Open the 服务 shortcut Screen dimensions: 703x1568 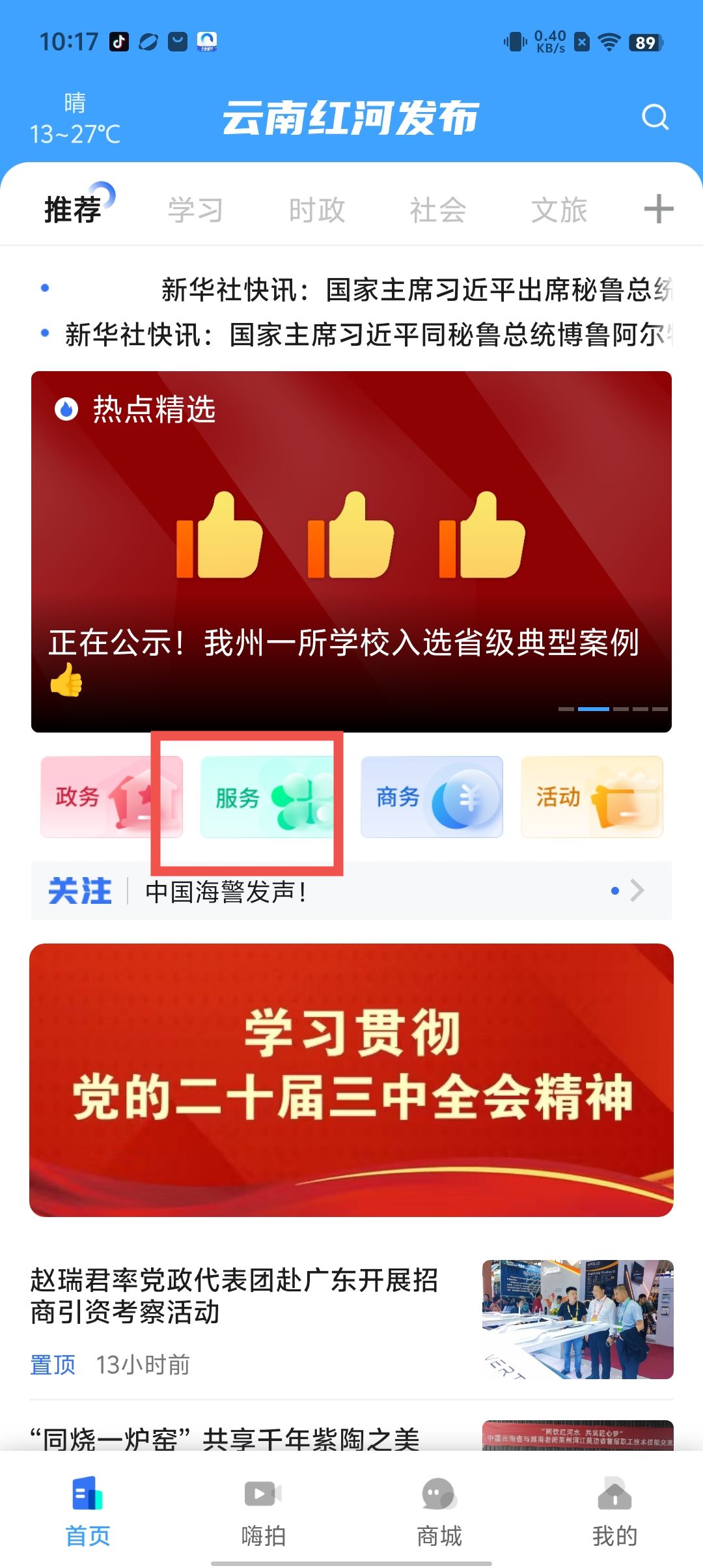click(271, 796)
